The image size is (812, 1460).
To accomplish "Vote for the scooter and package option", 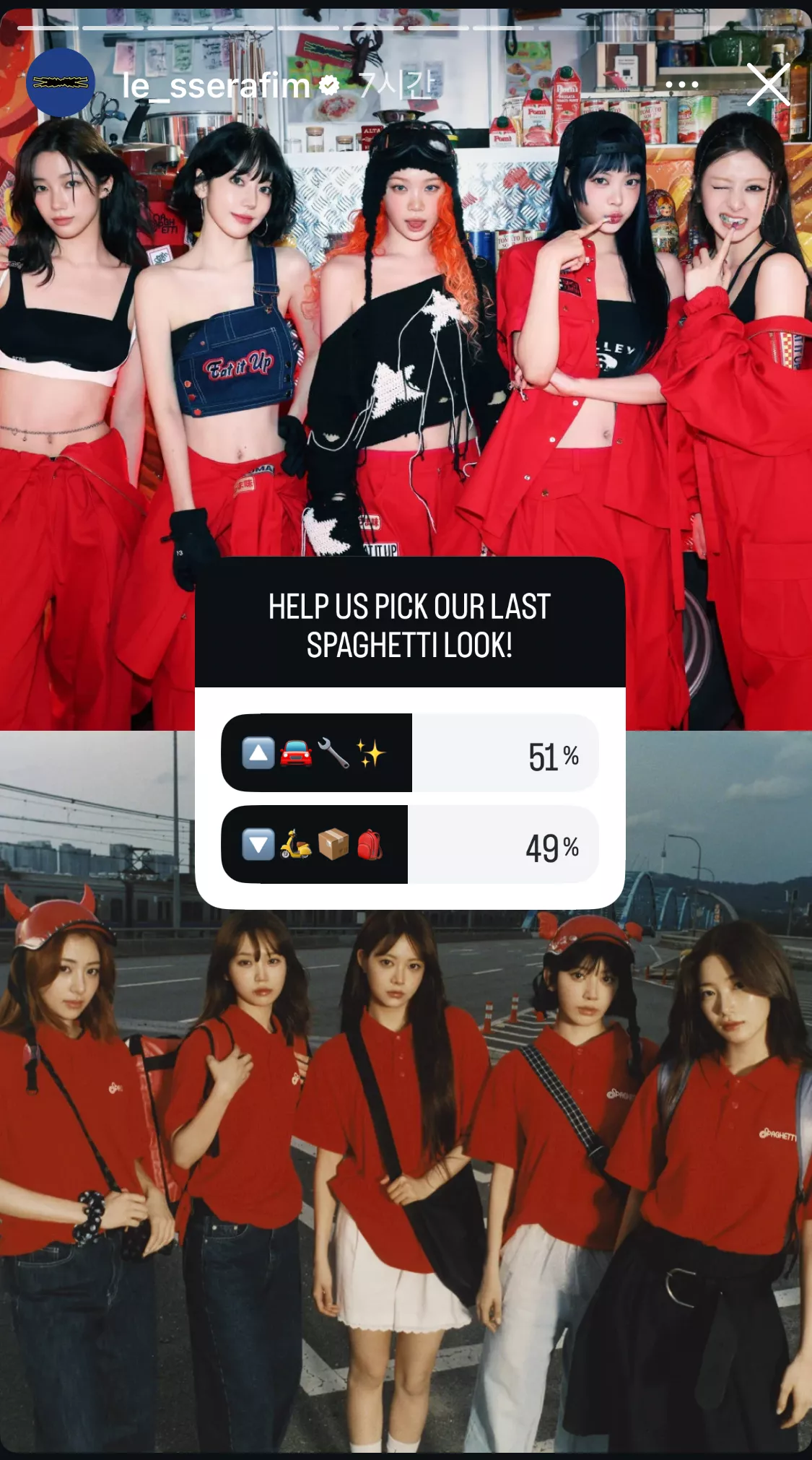I will click(x=409, y=845).
